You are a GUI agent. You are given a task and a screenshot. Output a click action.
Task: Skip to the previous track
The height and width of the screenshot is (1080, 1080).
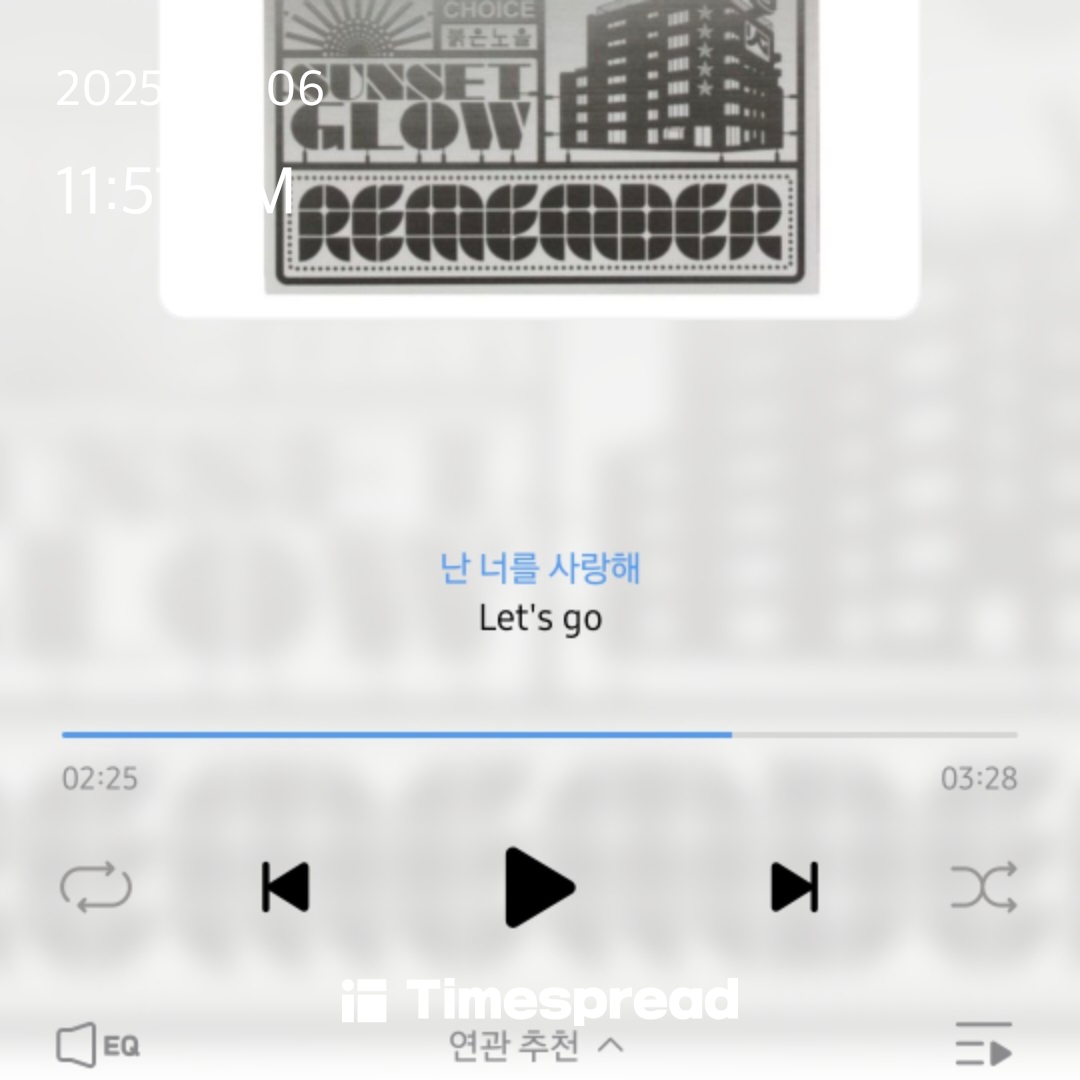pyautogui.click(x=285, y=887)
